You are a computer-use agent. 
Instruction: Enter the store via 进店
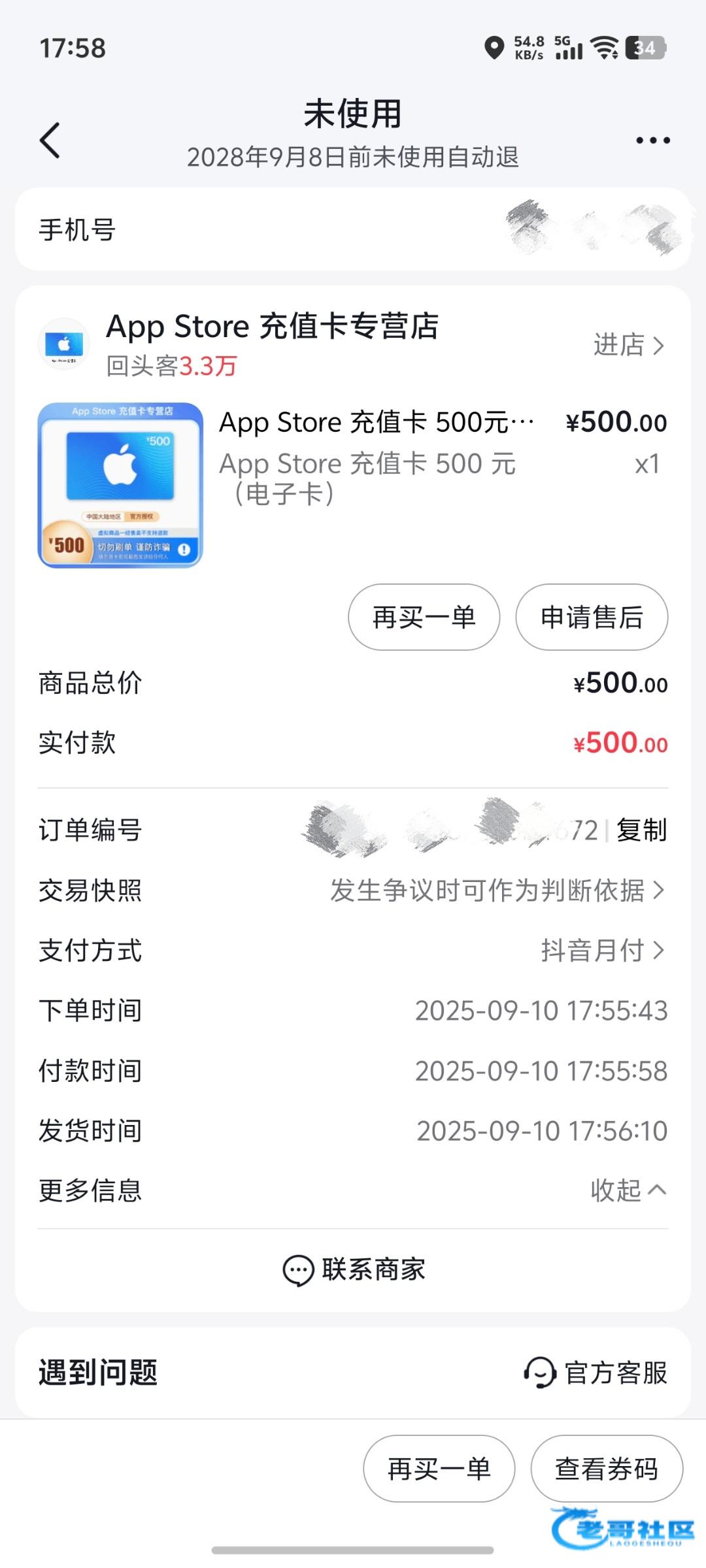coord(628,345)
